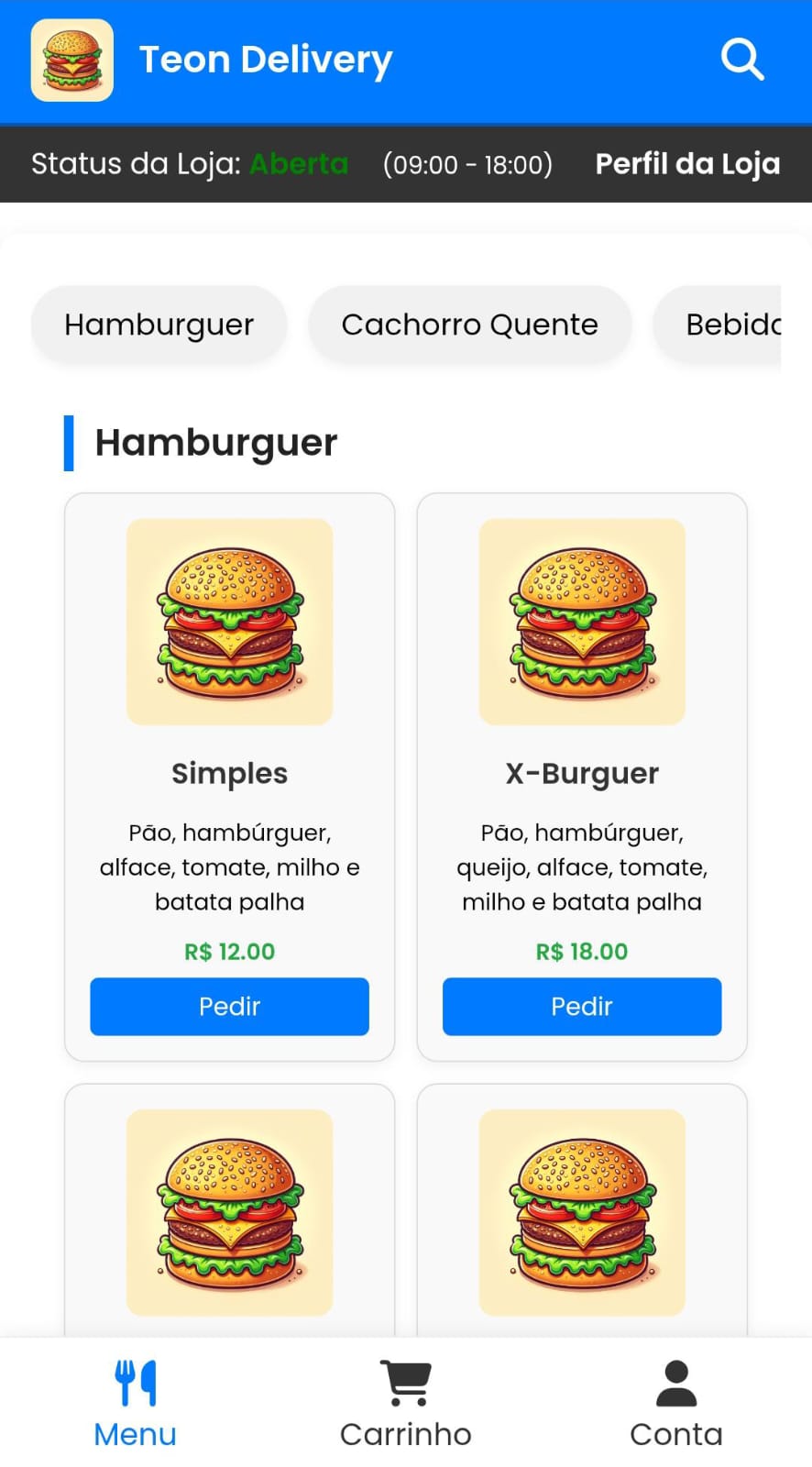
Task: Select the Hamburguer category chip
Action: click(x=158, y=324)
